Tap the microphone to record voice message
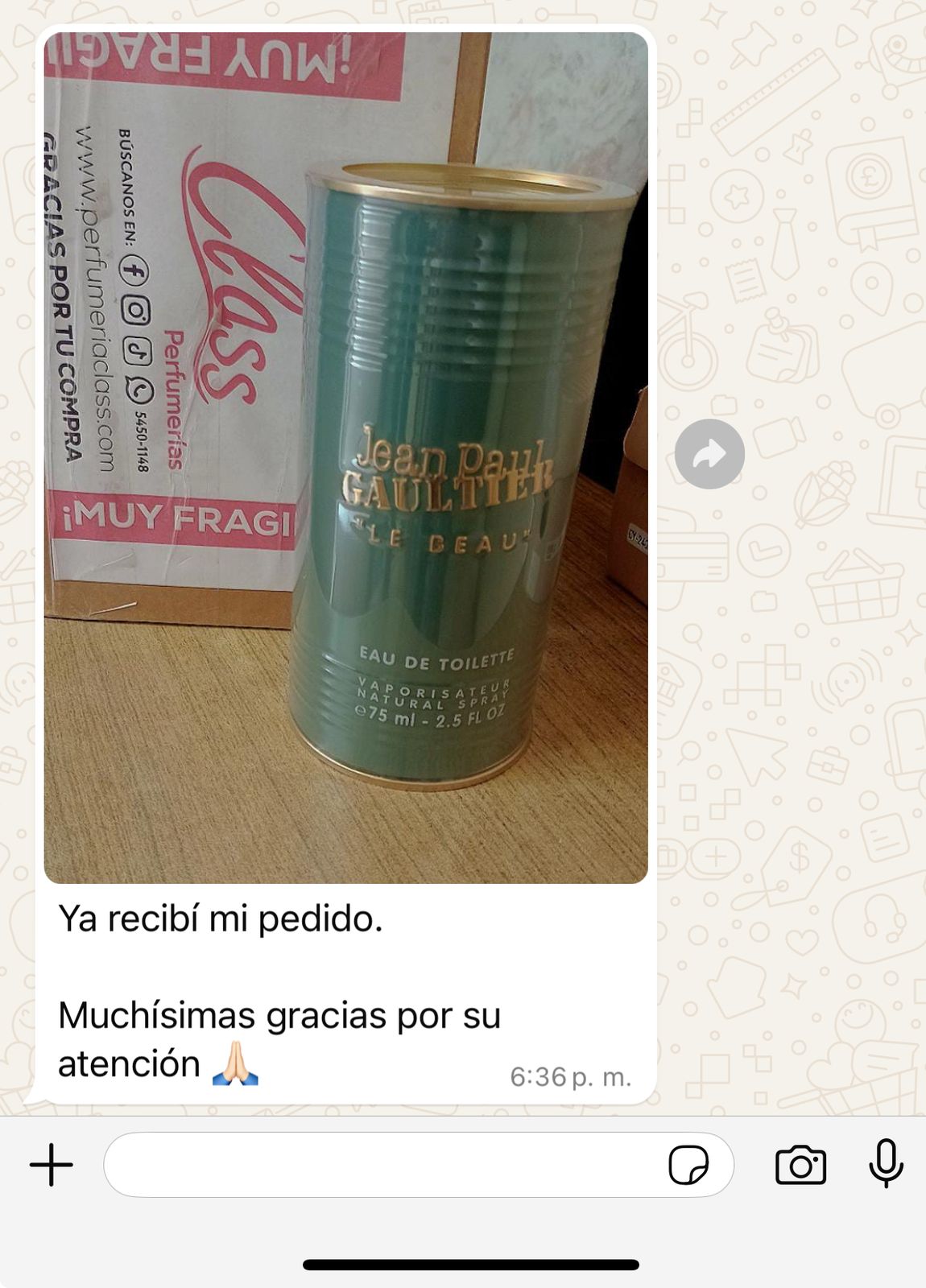926x1288 pixels. (x=886, y=1163)
